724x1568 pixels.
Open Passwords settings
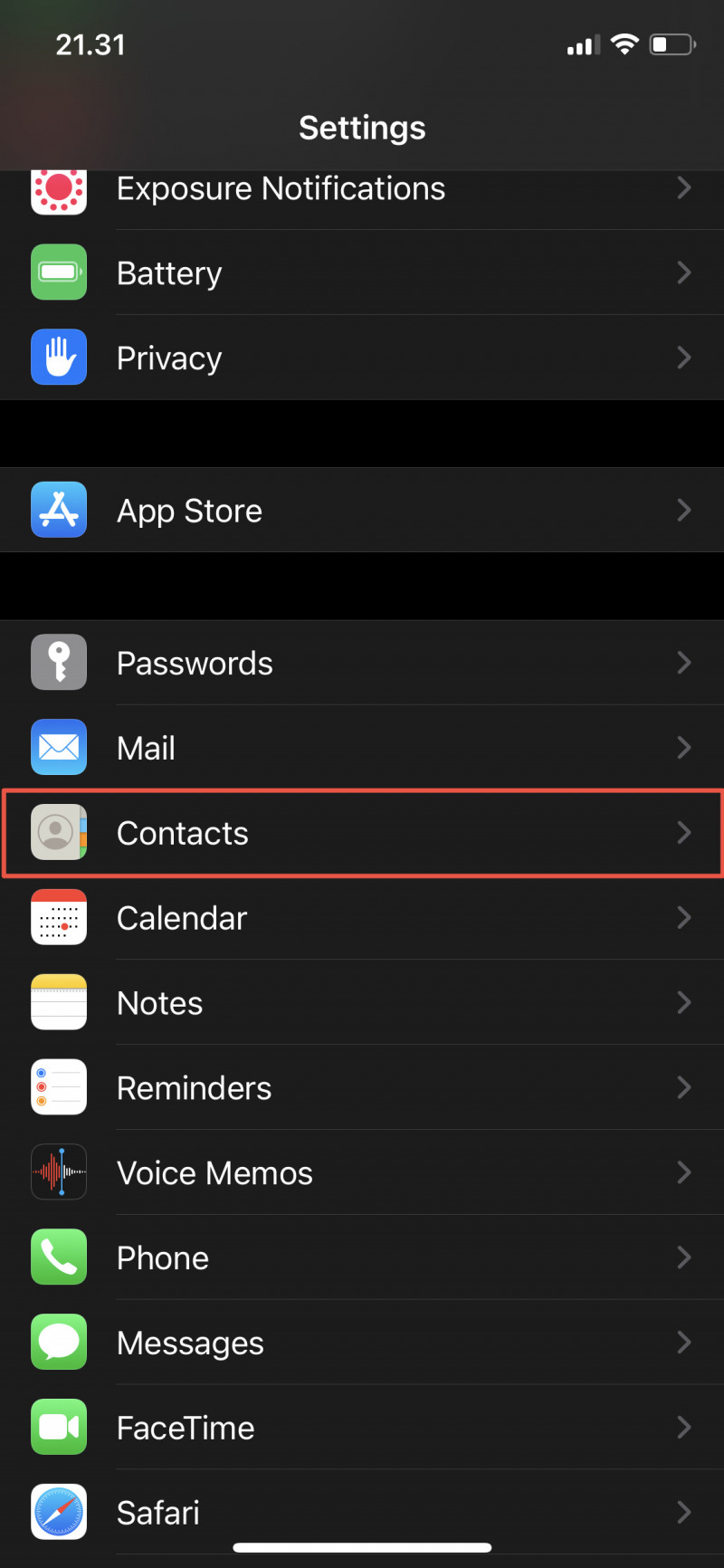click(x=362, y=663)
